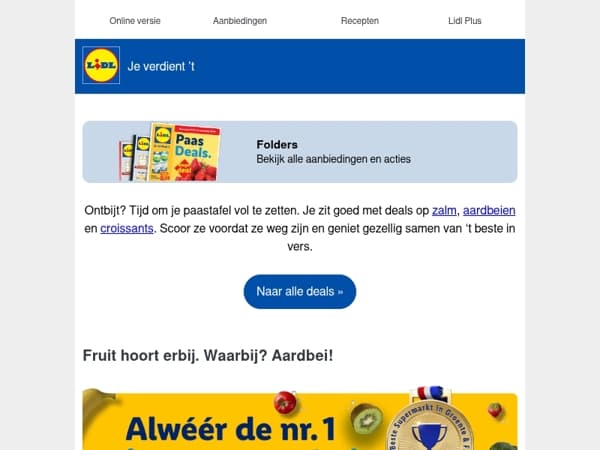Open the aardbeien deal link
600x450 pixels.
click(489, 211)
